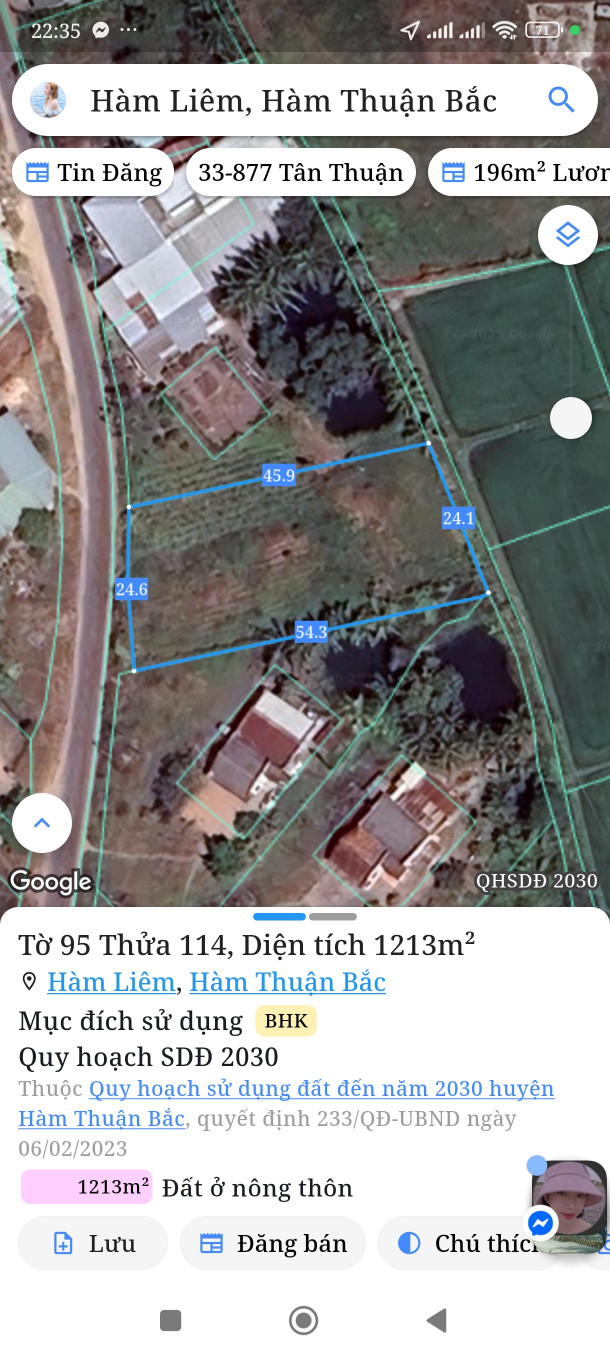Open the Messenger chat head bubble

tap(570, 1206)
